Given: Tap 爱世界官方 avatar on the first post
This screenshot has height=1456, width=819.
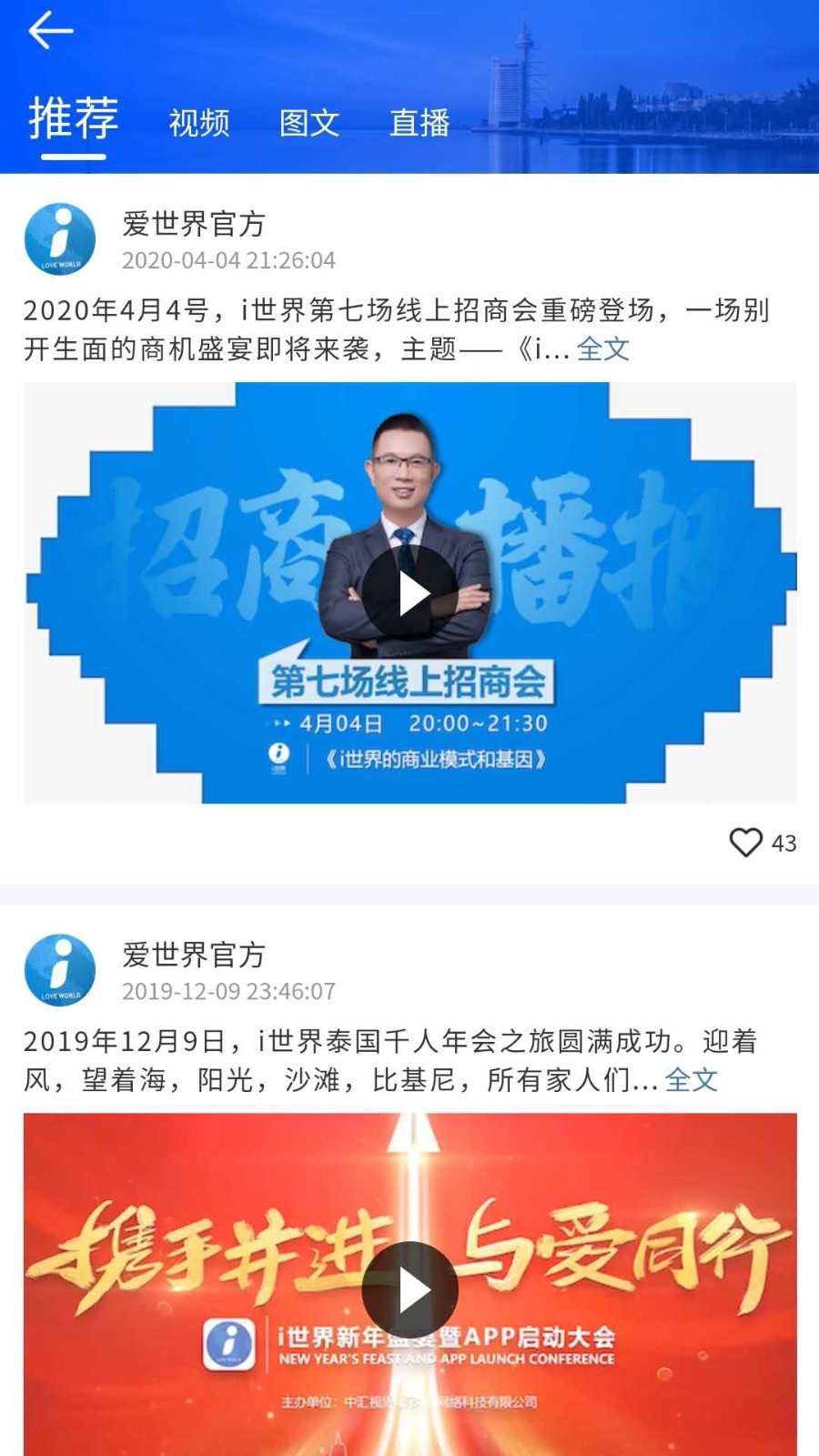Looking at the screenshot, I should pyautogui.click(x=59, y=238).
